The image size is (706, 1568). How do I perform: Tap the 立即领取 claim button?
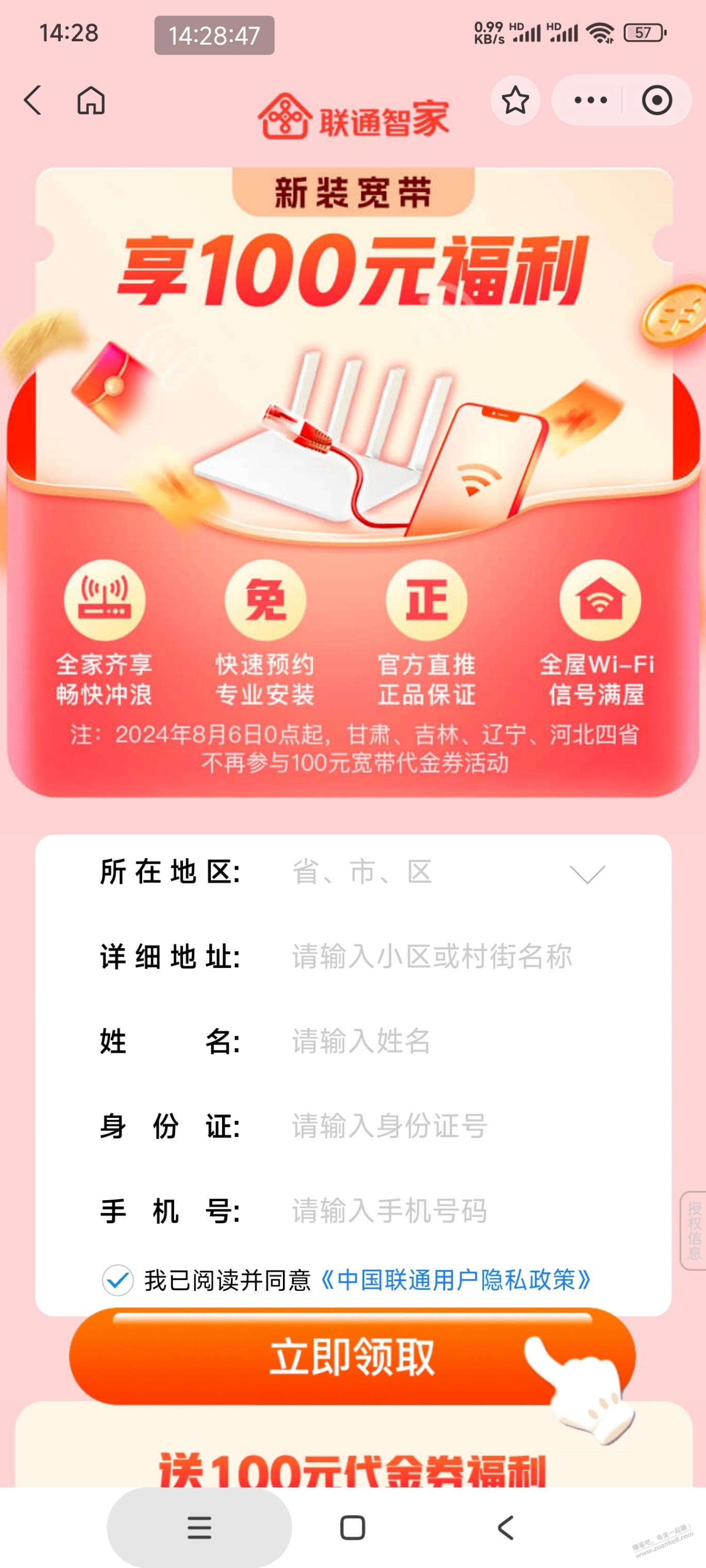[352, 1357]
